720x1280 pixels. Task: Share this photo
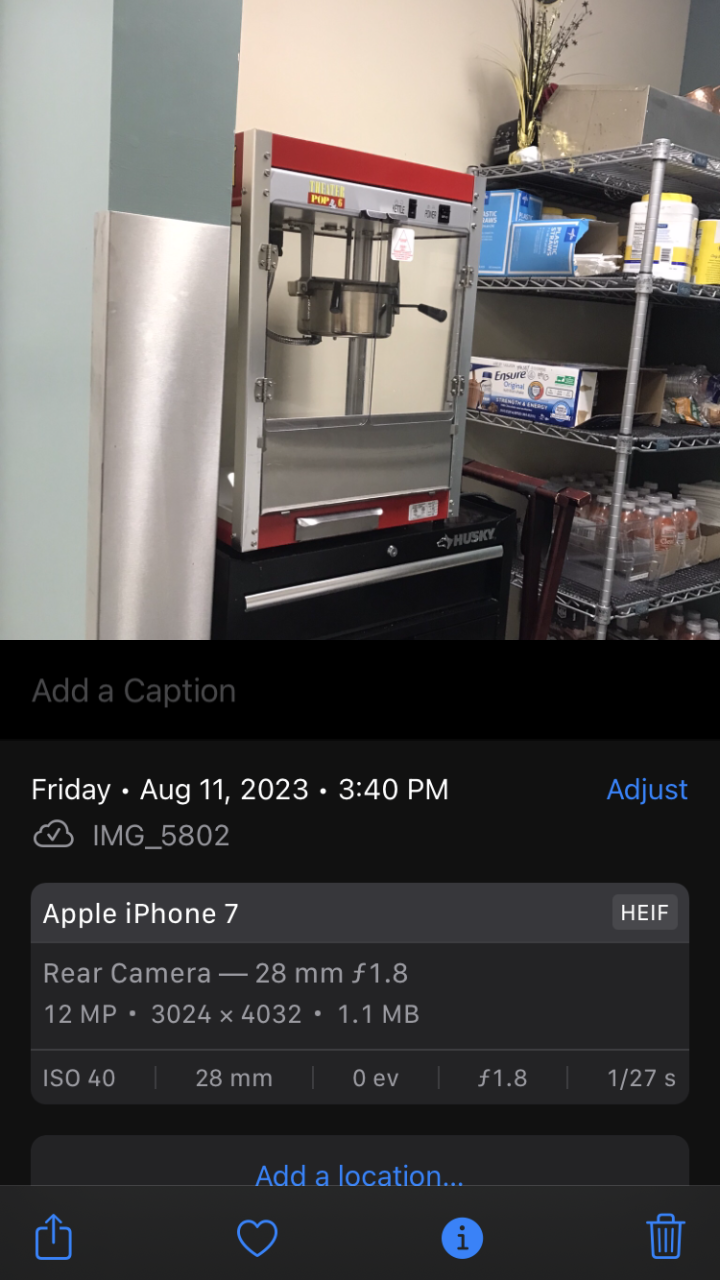coord(54,1238)
